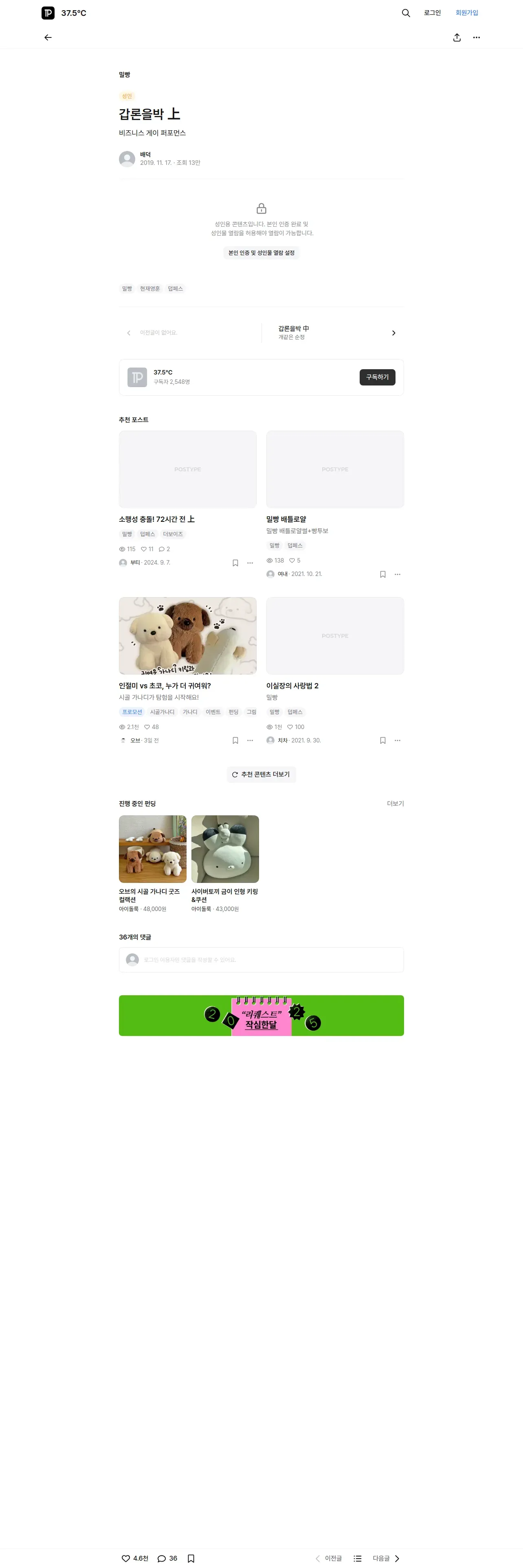Select the 현재영훈 tag chip

point(150,289)
